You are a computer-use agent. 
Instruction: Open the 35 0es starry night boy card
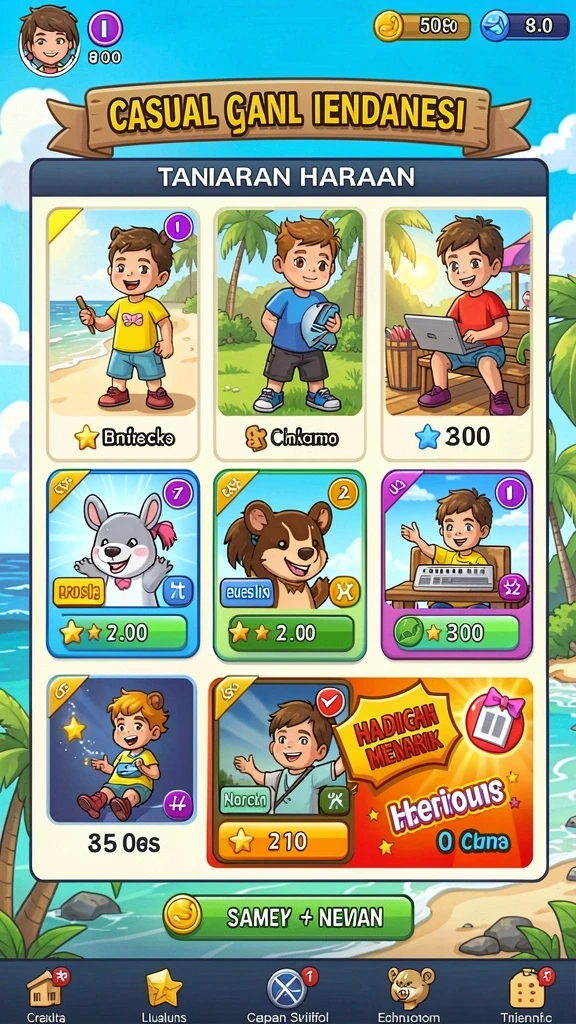click(121, 767)
